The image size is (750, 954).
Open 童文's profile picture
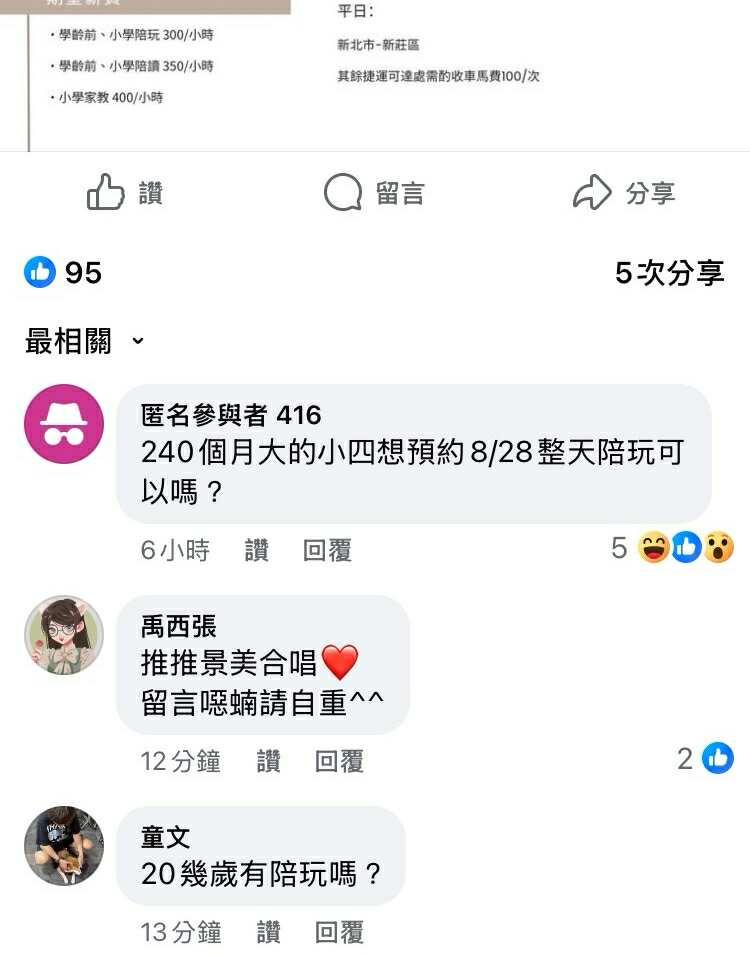coord(64,846)
